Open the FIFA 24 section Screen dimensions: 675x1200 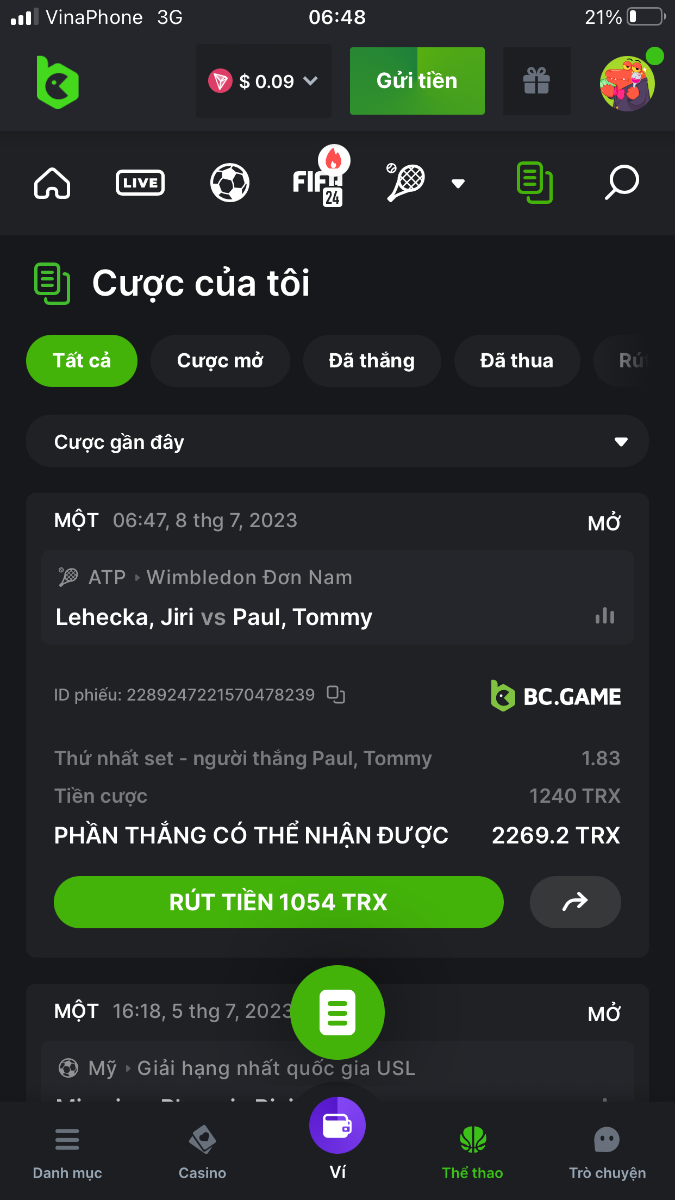coord(318,181)
